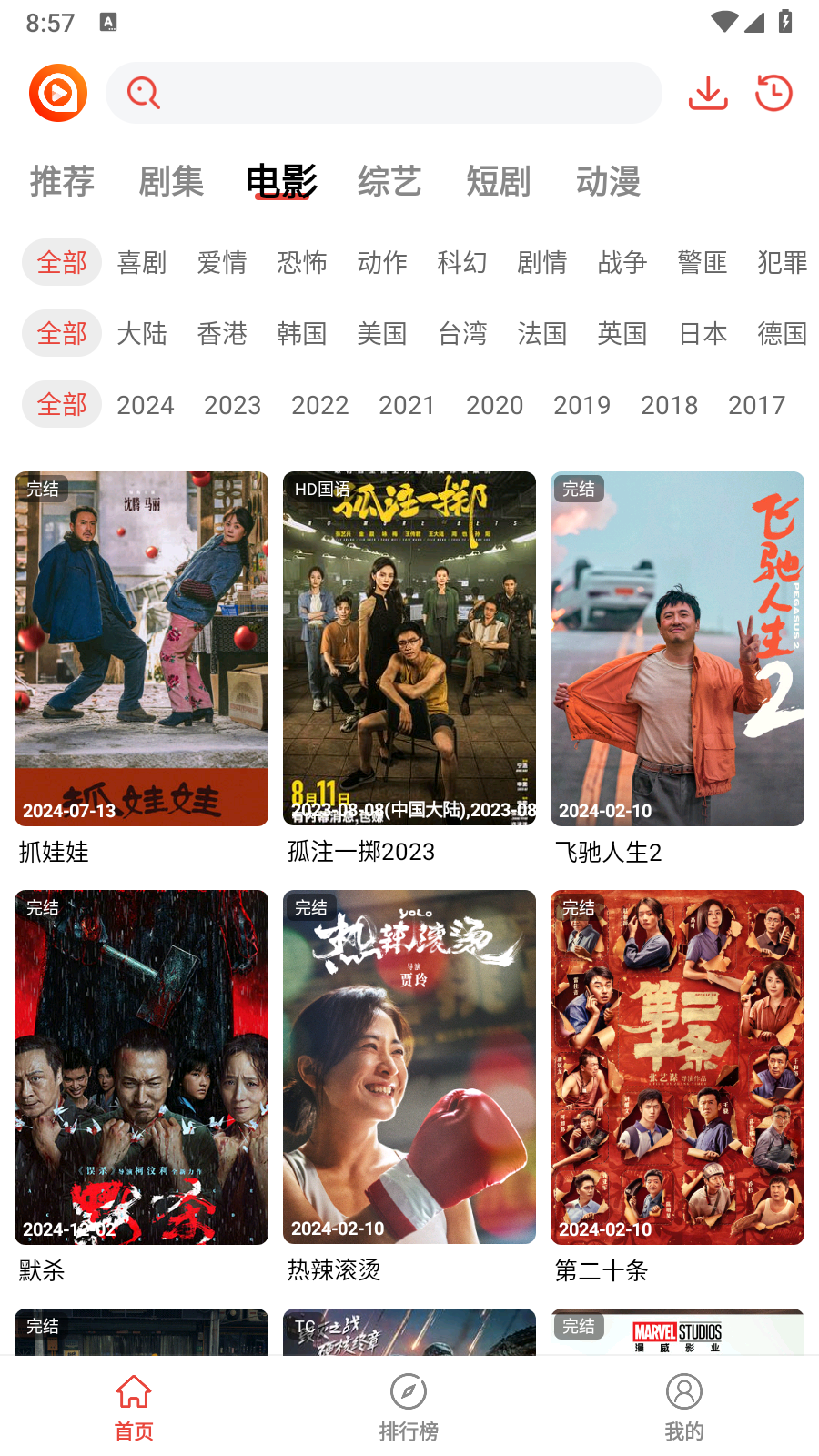819x1456 pixels.
Task: Open the 动漫 category tab
Action: [608, 182]
